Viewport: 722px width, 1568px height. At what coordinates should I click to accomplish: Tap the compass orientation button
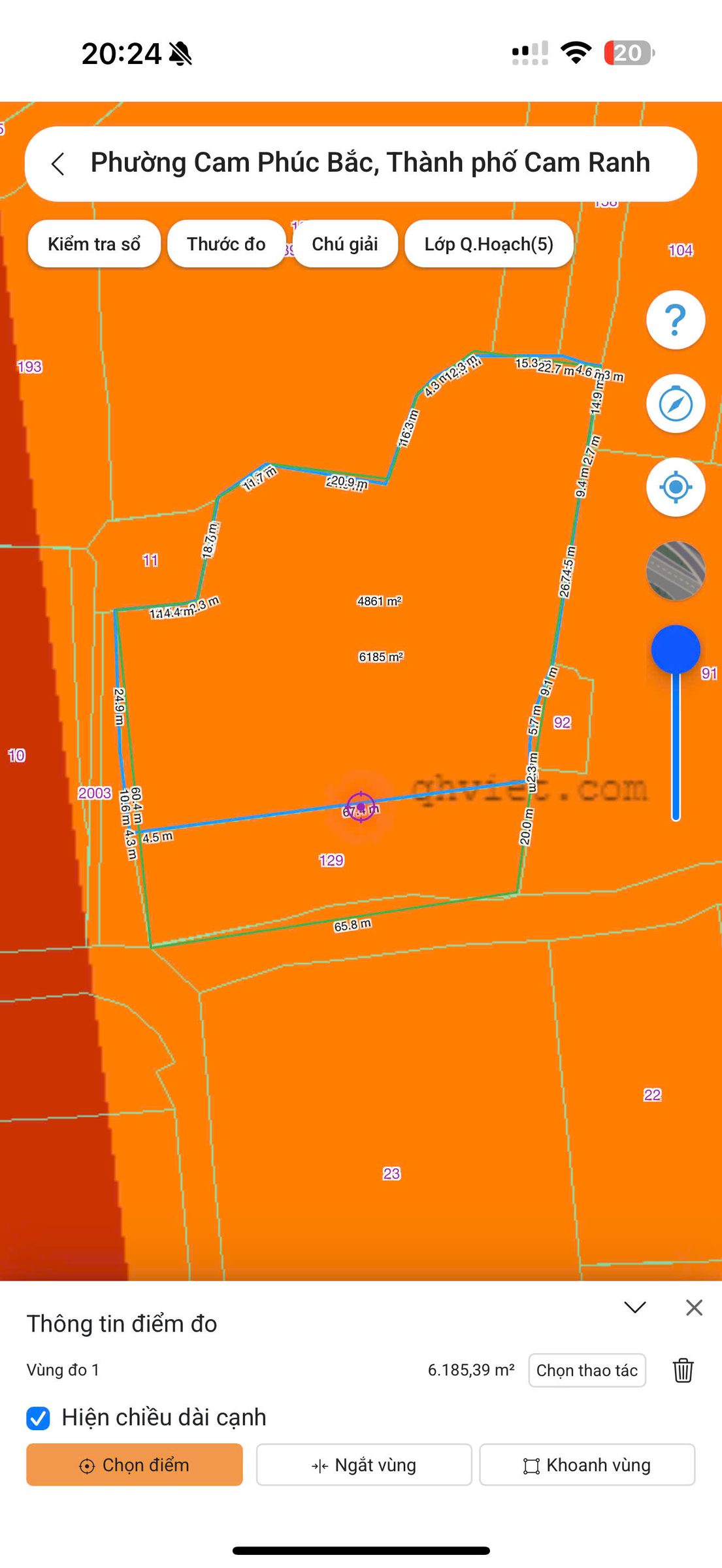[x=676, y=403]
